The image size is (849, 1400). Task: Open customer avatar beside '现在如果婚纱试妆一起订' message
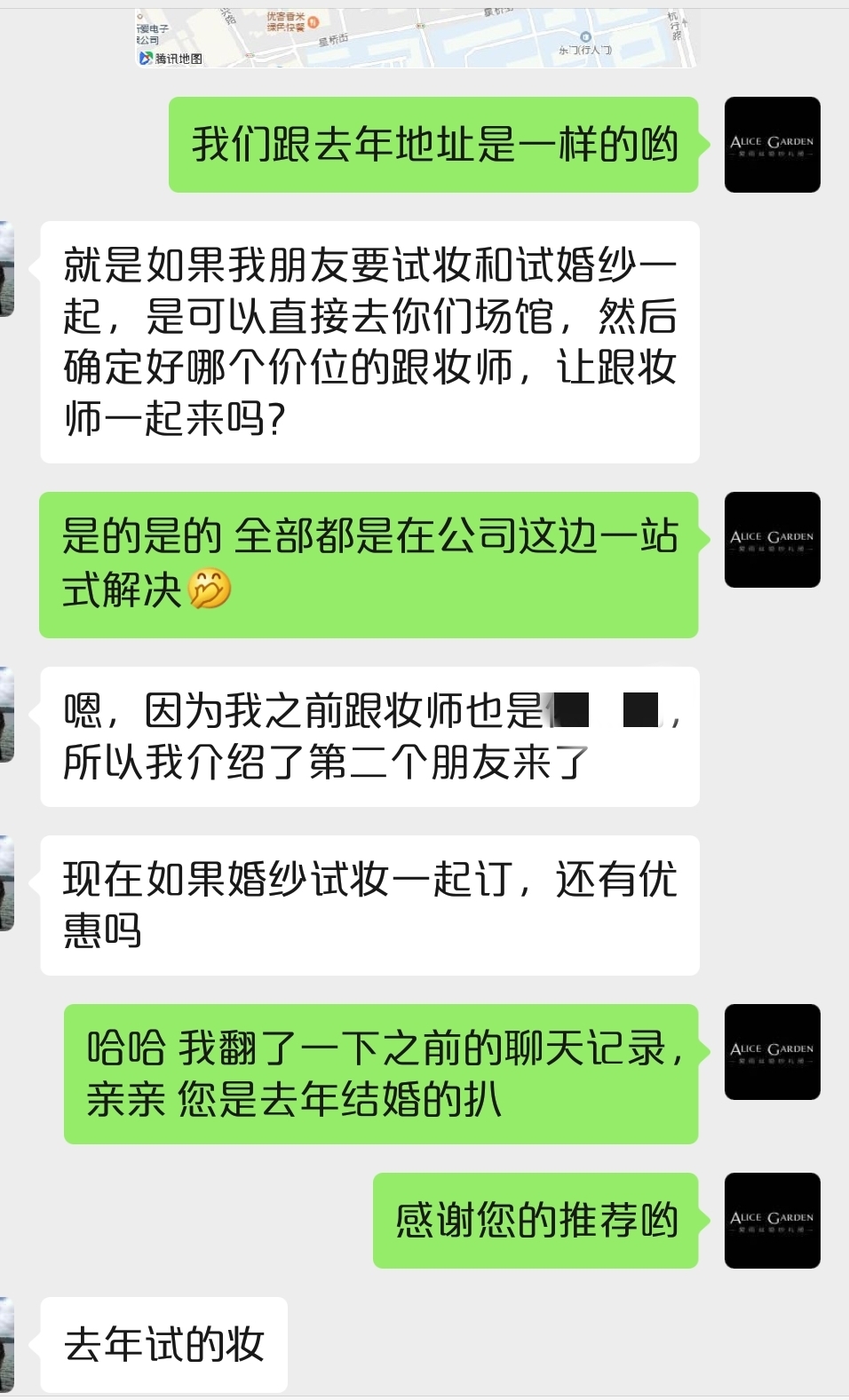coord(6,883)
